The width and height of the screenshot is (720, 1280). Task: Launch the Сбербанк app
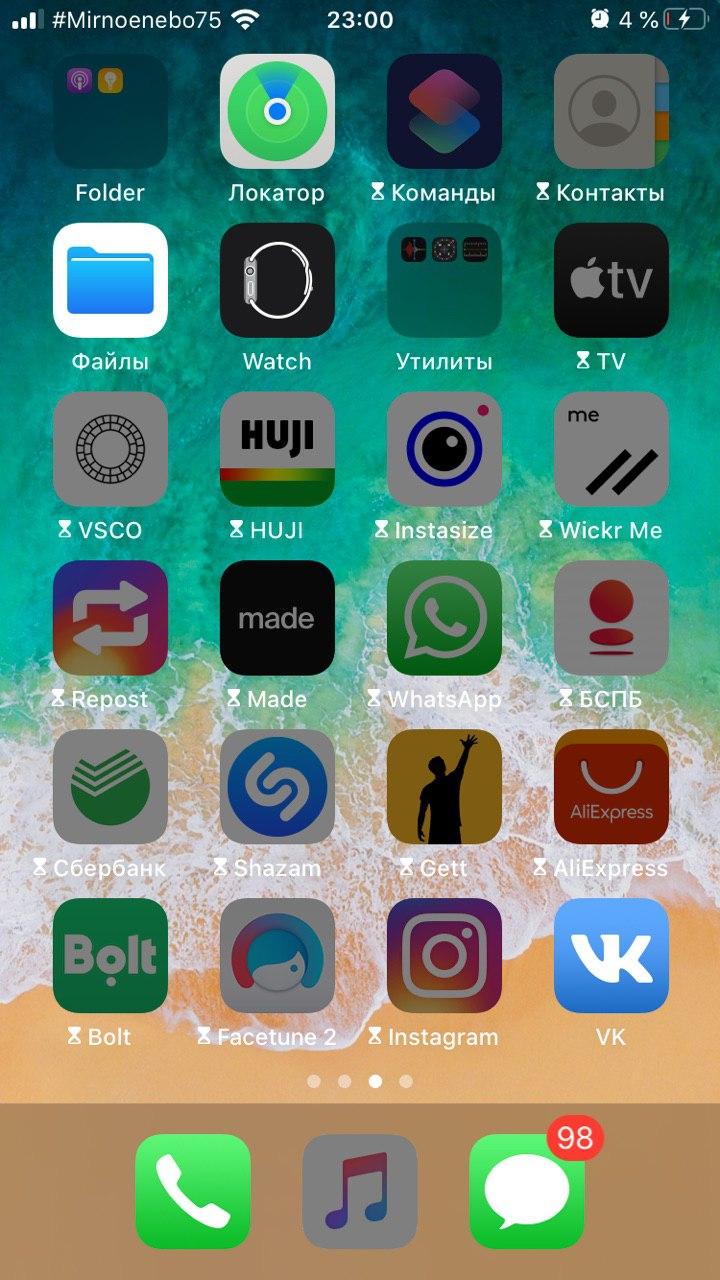(110, 787)
